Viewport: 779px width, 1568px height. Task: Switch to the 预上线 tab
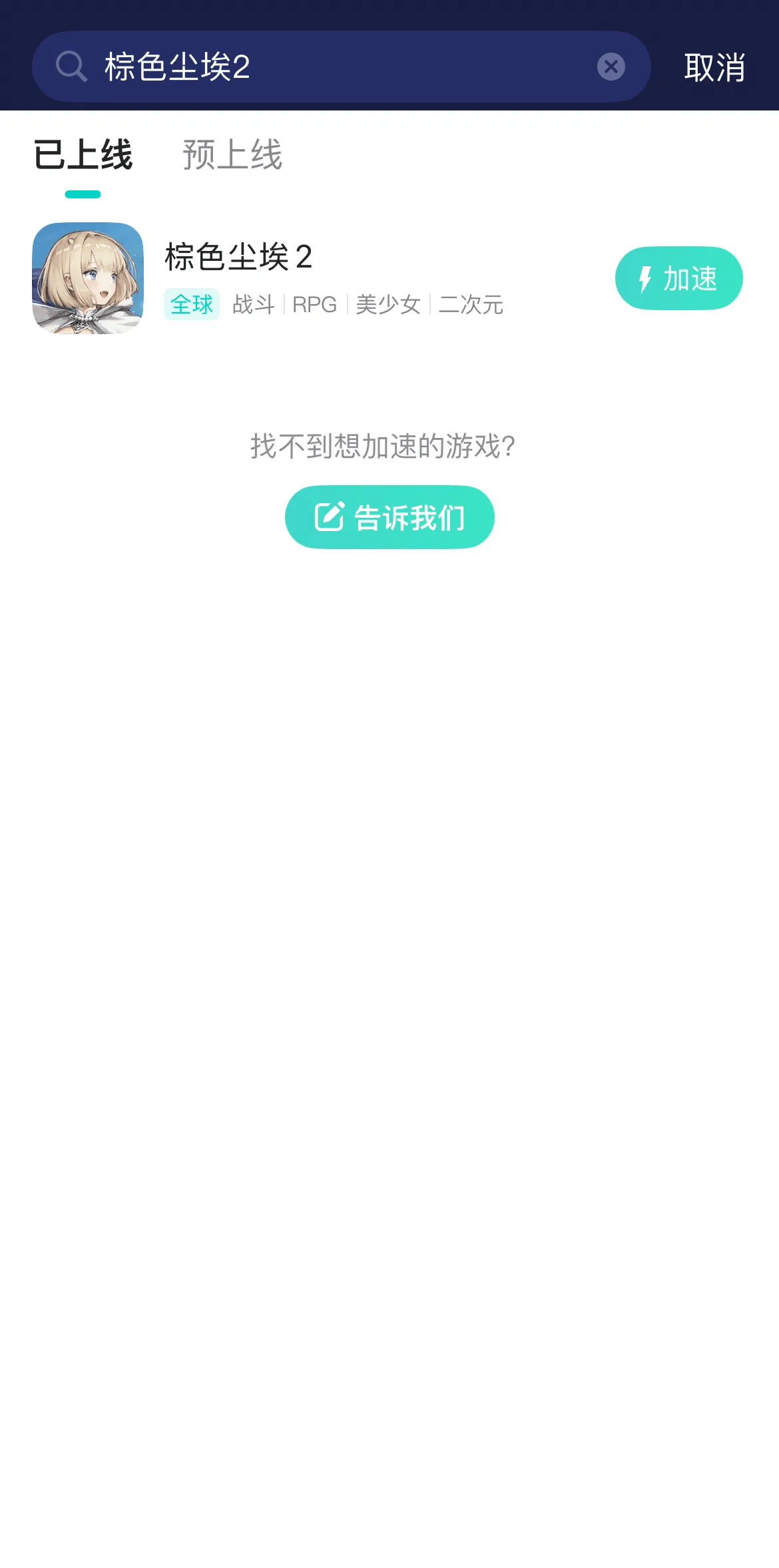coord(232,155)
